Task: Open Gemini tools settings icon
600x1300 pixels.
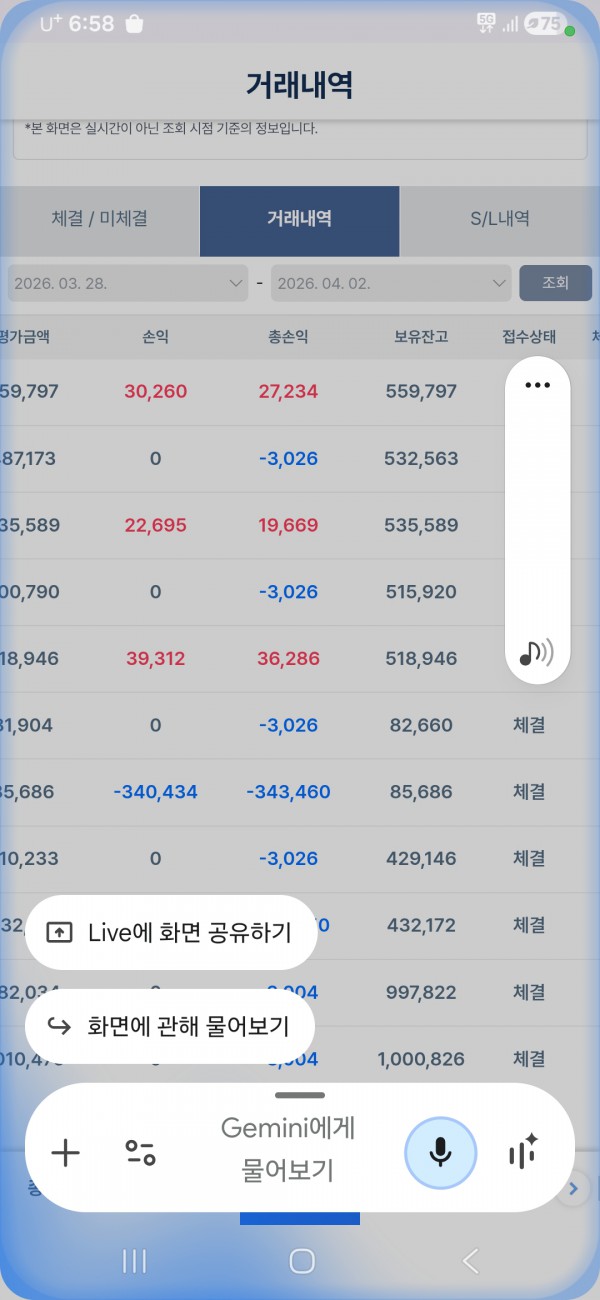Action: [x=140, y=1153]
